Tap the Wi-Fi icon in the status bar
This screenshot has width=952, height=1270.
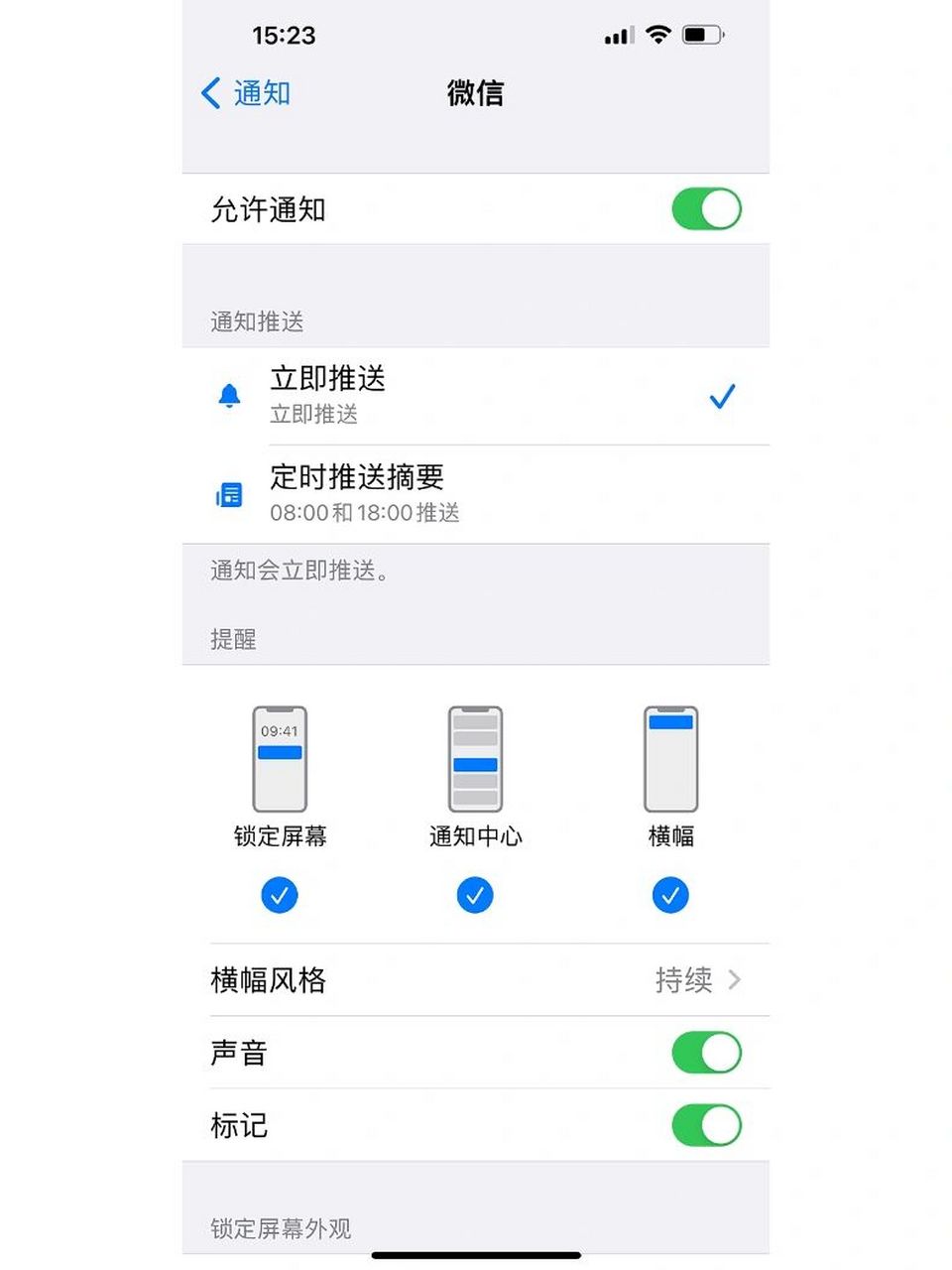coord(659,34)
